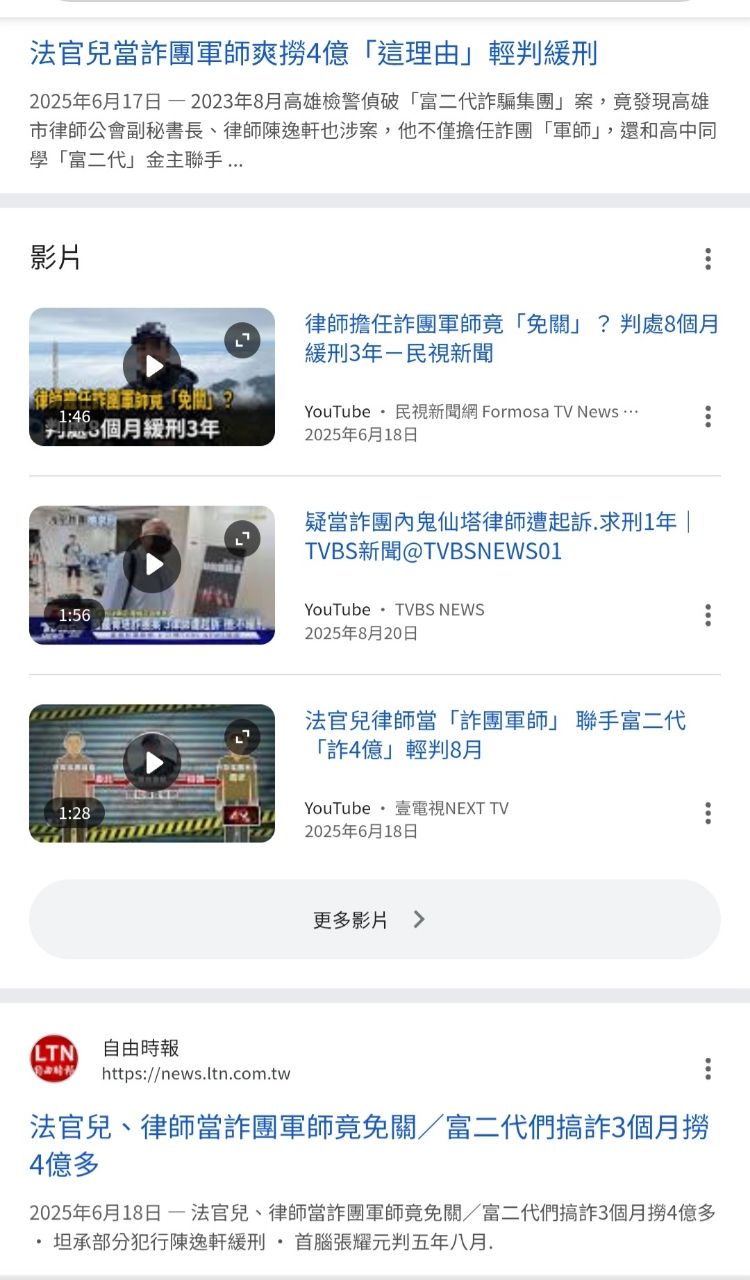Open the 法官兒當詐團軍師爽撈4億 headline
This screenshot has height=1280, width=750.
click(x=314, y=56)
